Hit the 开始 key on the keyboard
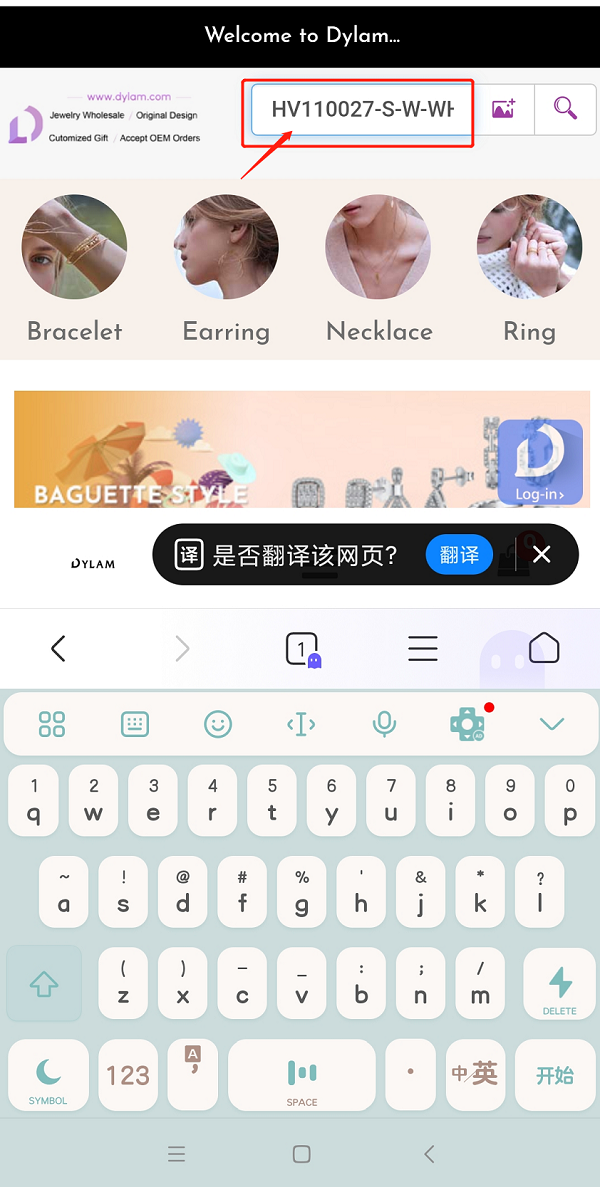The height and width of the screenshot is (1187, 600). (x=554, y=1075)
